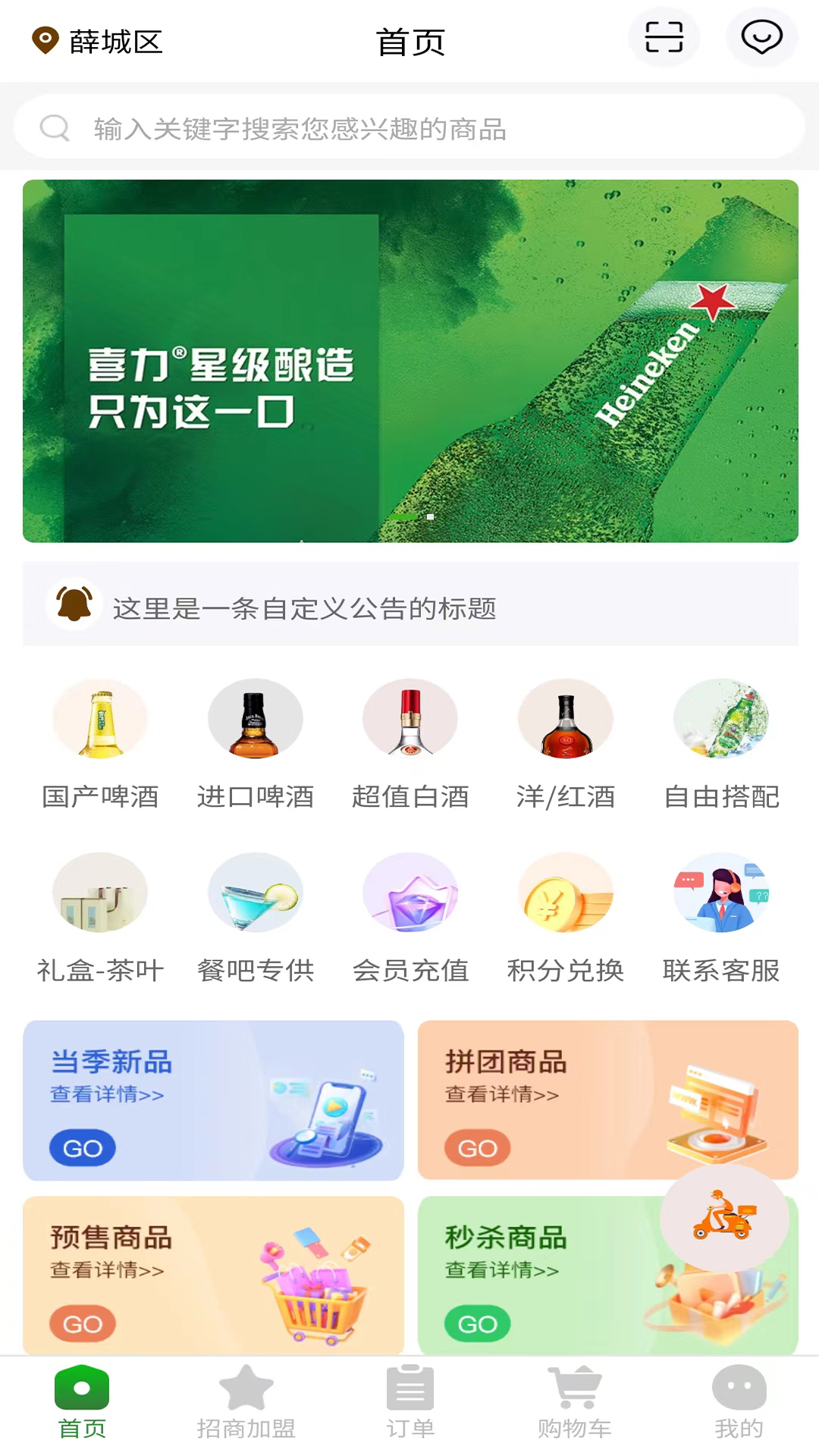Viewport: 819px width, 1456px height.
Task: Open 查看详情 link under 拼团商品
Action: click(x=500, y=1094)
